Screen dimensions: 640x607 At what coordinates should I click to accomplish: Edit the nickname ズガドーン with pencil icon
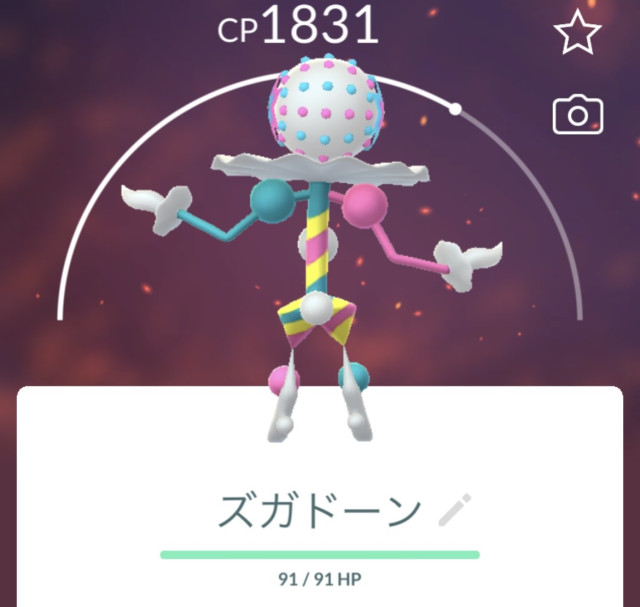[454, 511]
